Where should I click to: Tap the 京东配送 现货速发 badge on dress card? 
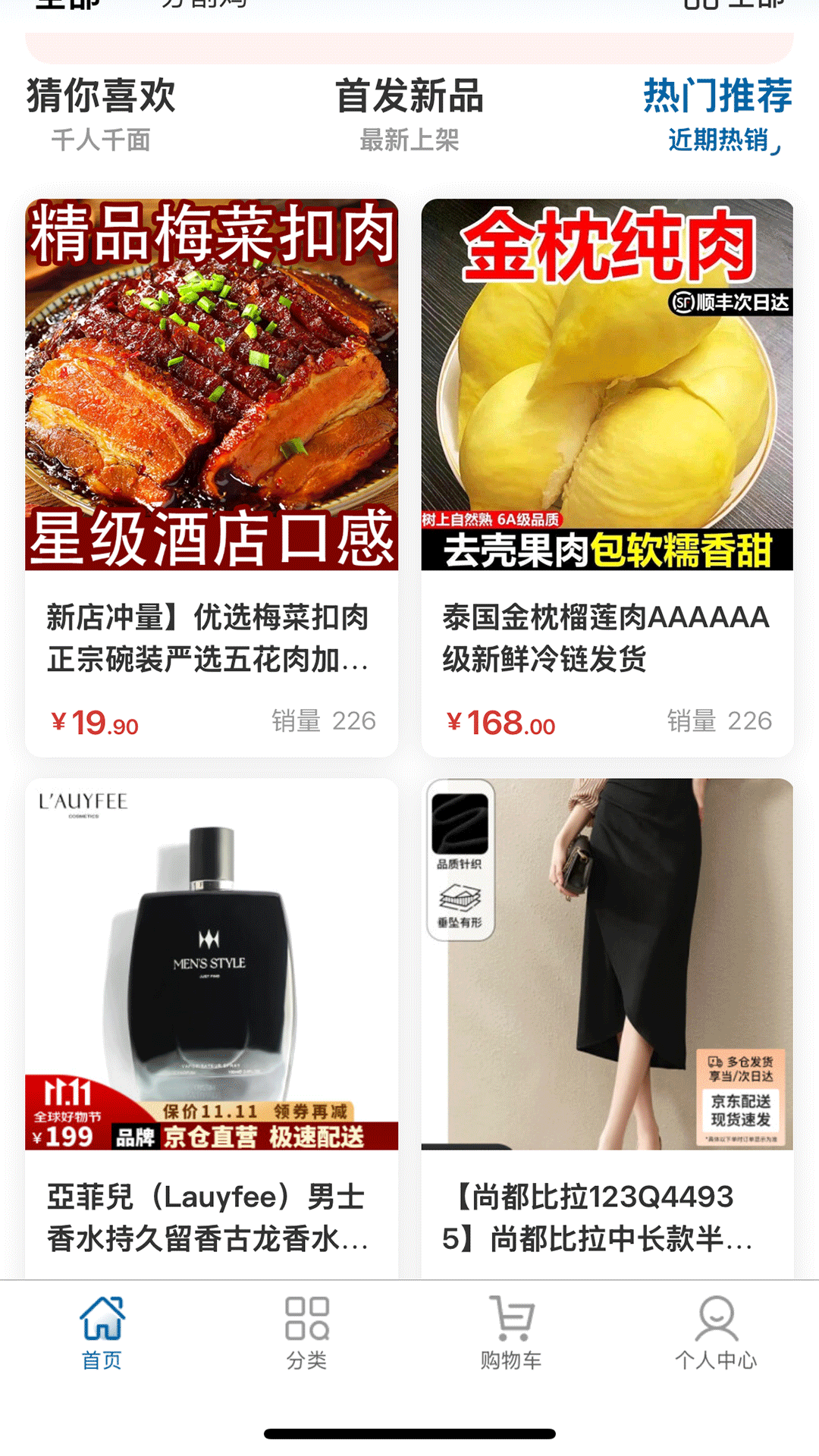coord(739,1111)
